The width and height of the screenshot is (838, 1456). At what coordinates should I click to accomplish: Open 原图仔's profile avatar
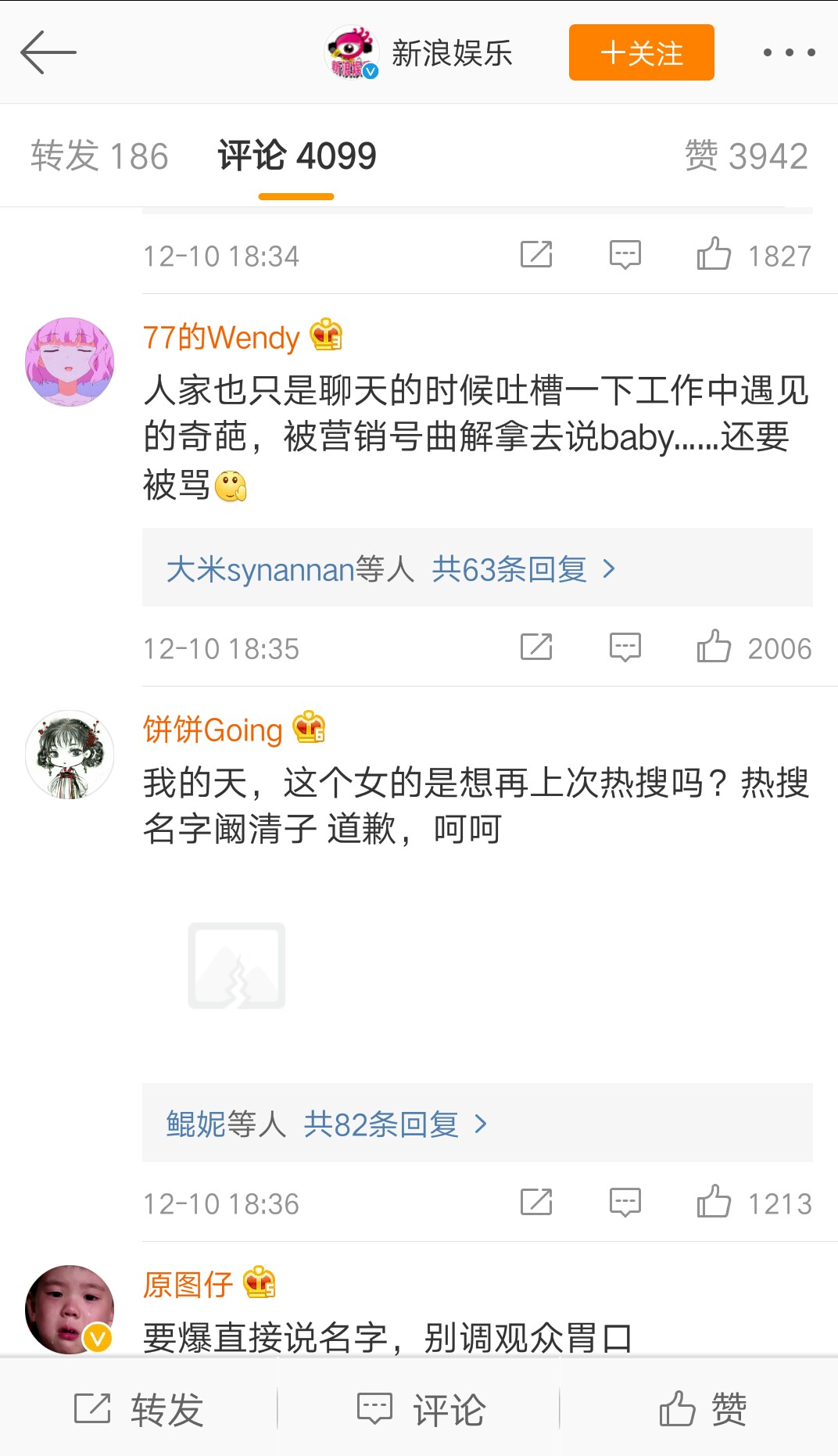(x=70, y=1309)
